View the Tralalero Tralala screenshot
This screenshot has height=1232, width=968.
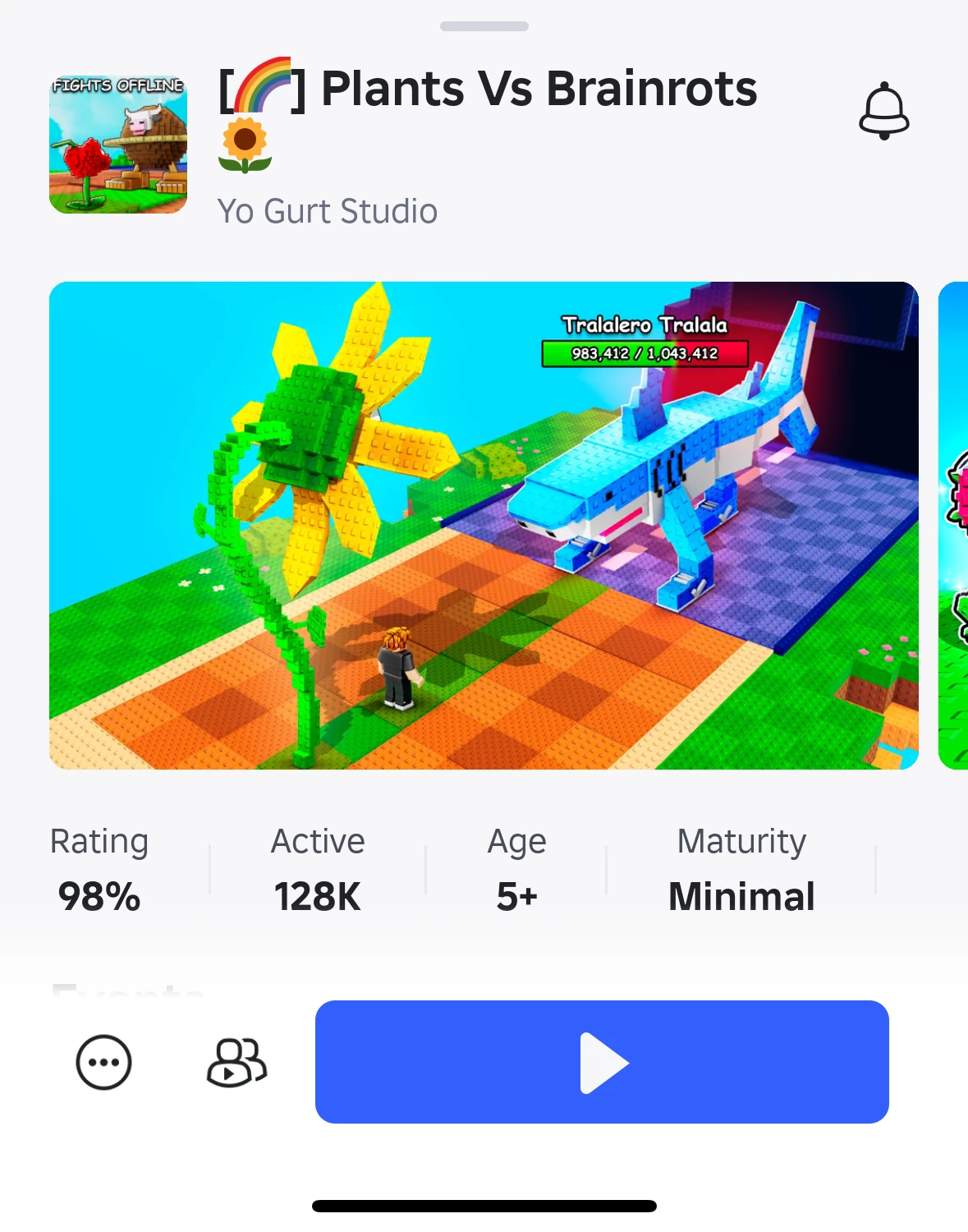(484, 526)
